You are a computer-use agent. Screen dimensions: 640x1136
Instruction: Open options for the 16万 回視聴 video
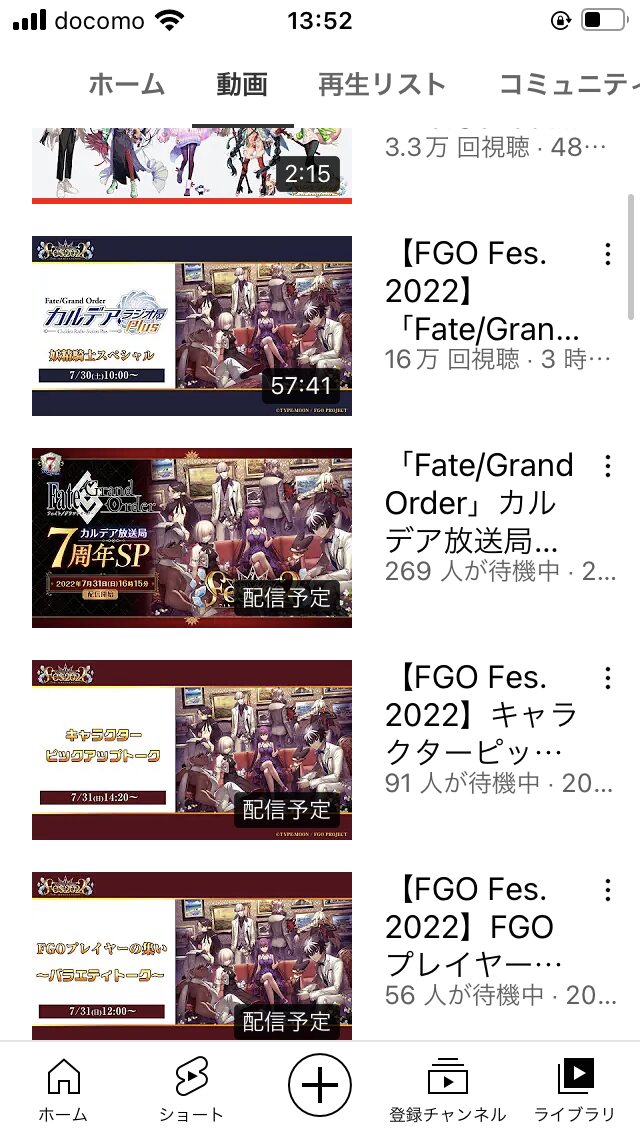[x=607, y=255]
